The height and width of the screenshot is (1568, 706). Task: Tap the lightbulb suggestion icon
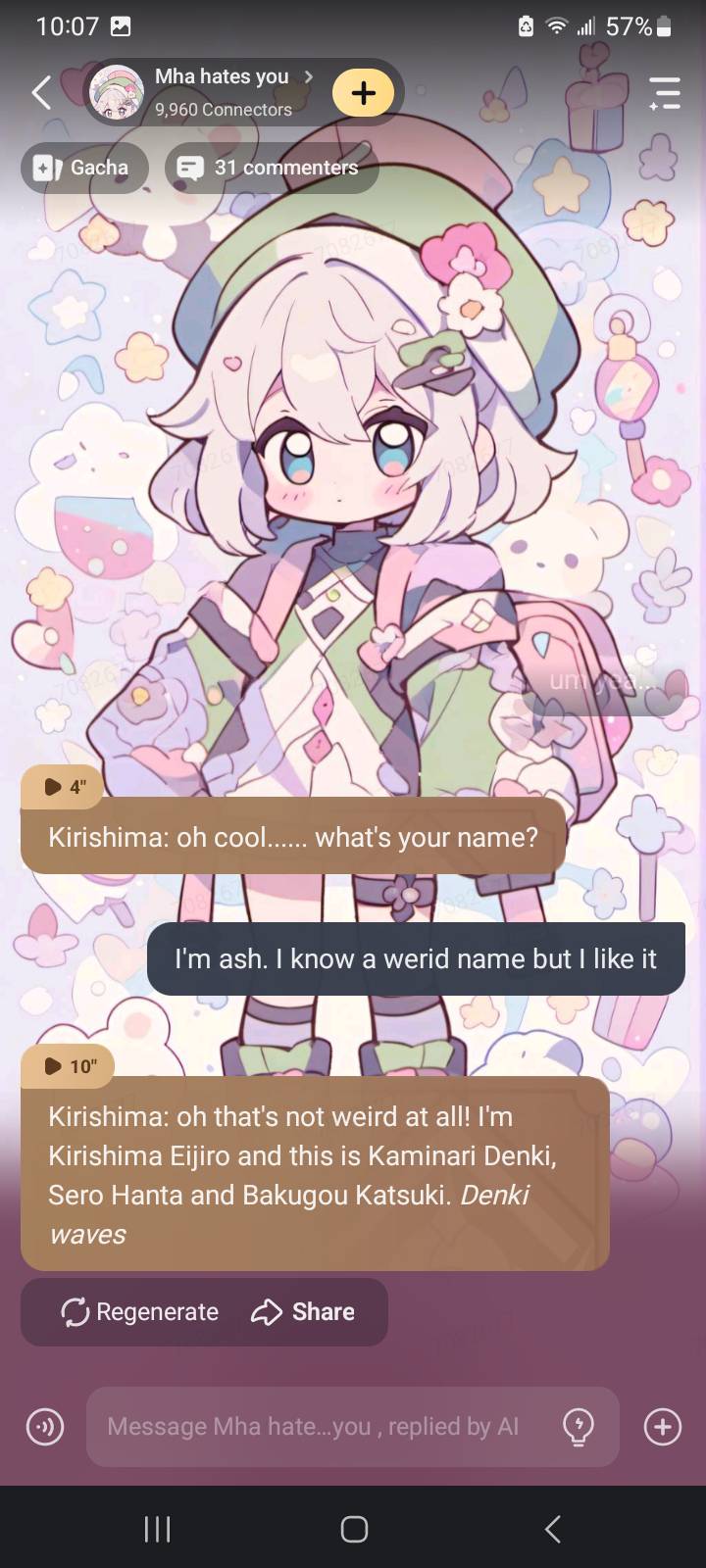coord(579,1427)
